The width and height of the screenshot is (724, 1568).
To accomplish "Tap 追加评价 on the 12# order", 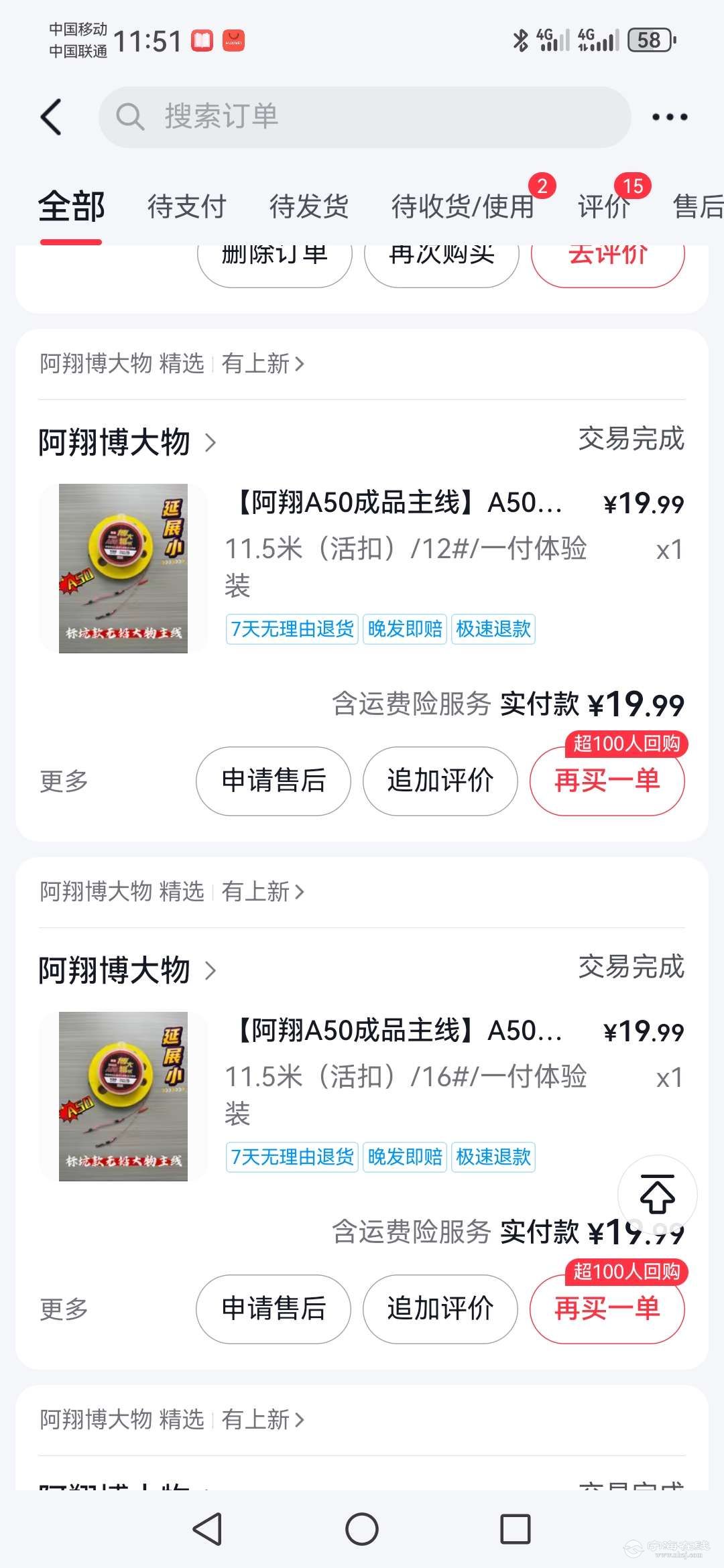I will click(x=440, y=781).
